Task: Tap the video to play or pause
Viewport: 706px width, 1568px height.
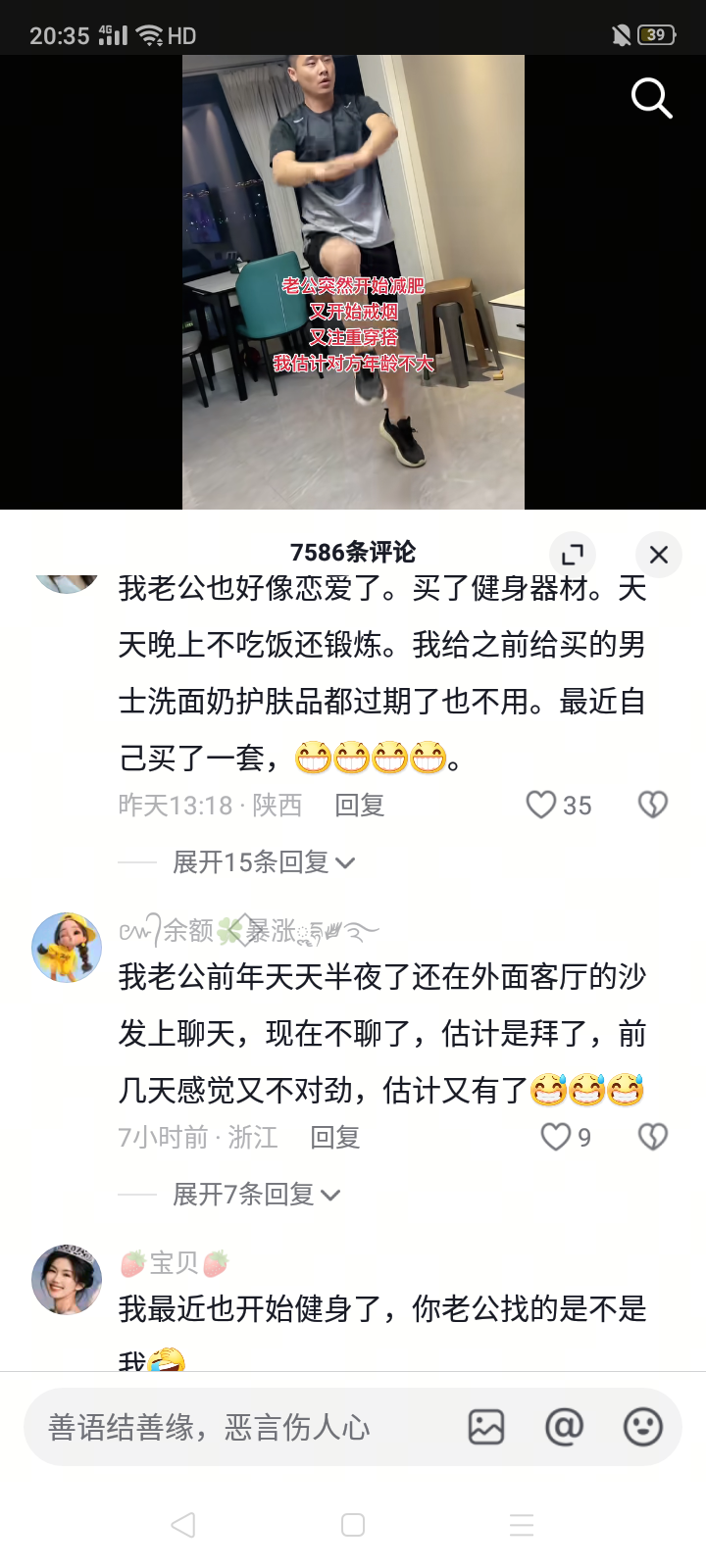Action: coord(353,282)
